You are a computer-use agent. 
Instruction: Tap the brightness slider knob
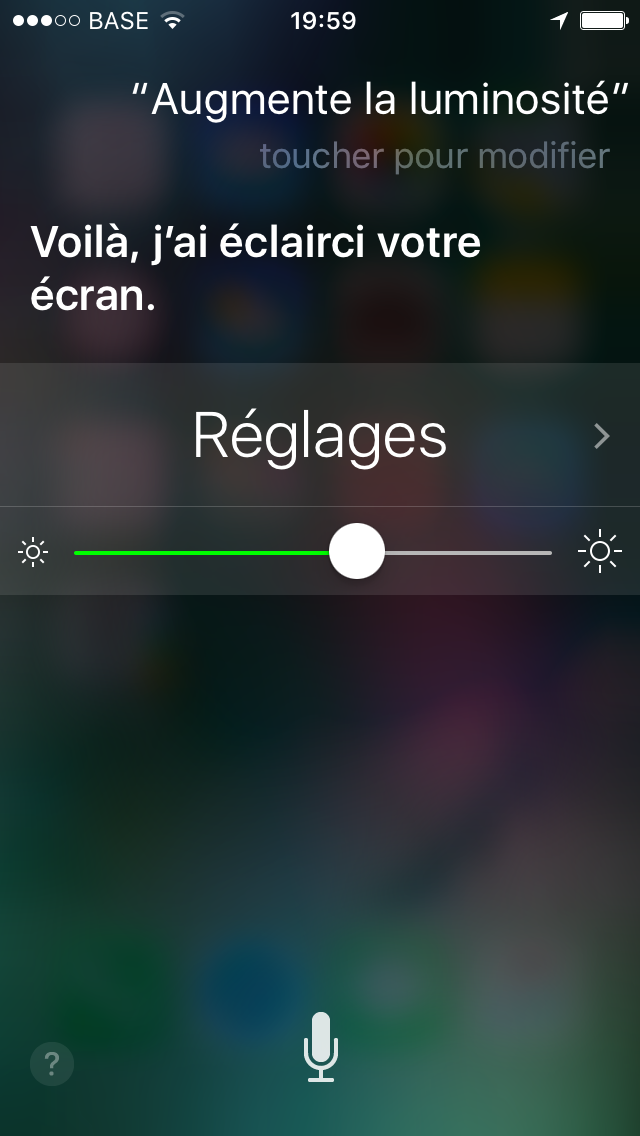(357, 551)
